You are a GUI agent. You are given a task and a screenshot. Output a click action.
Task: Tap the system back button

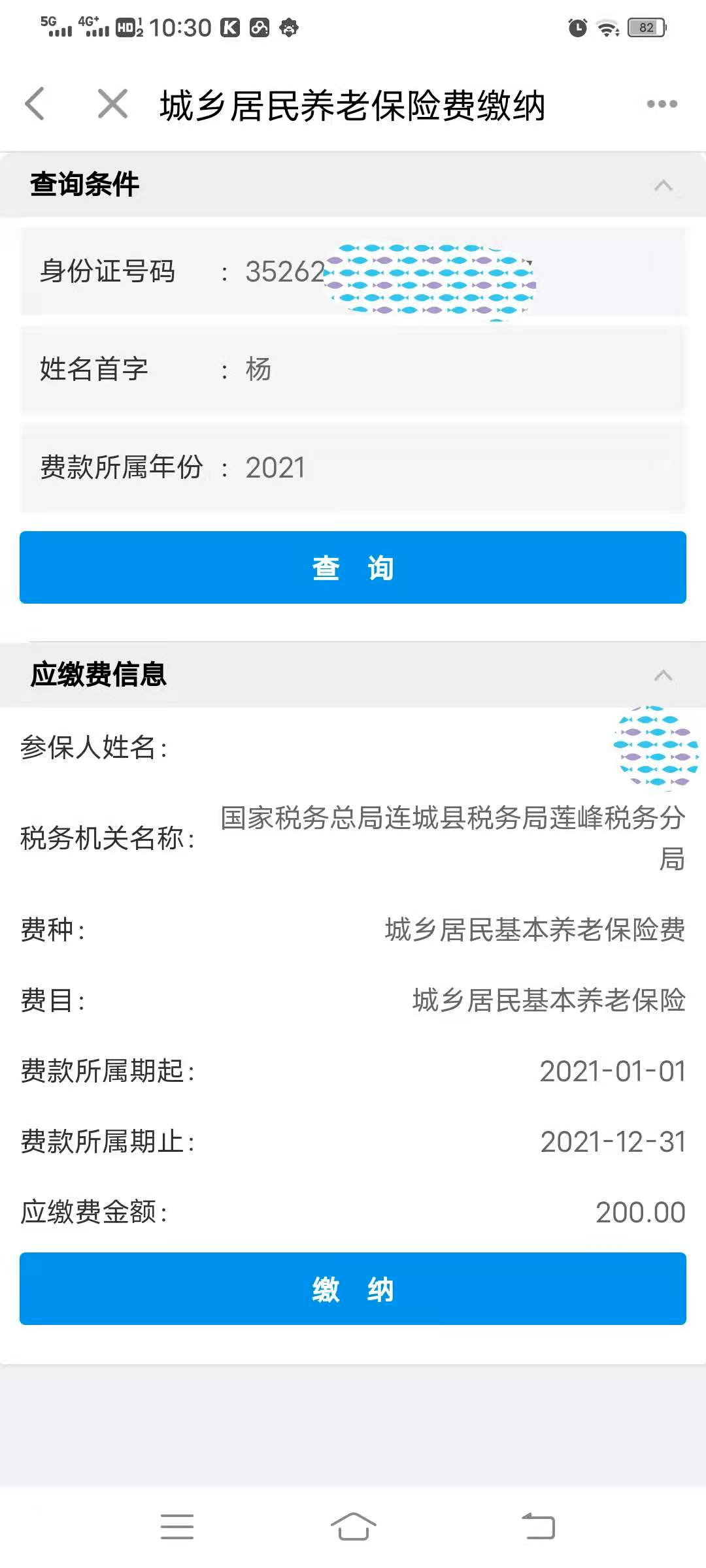(538, 1526)
